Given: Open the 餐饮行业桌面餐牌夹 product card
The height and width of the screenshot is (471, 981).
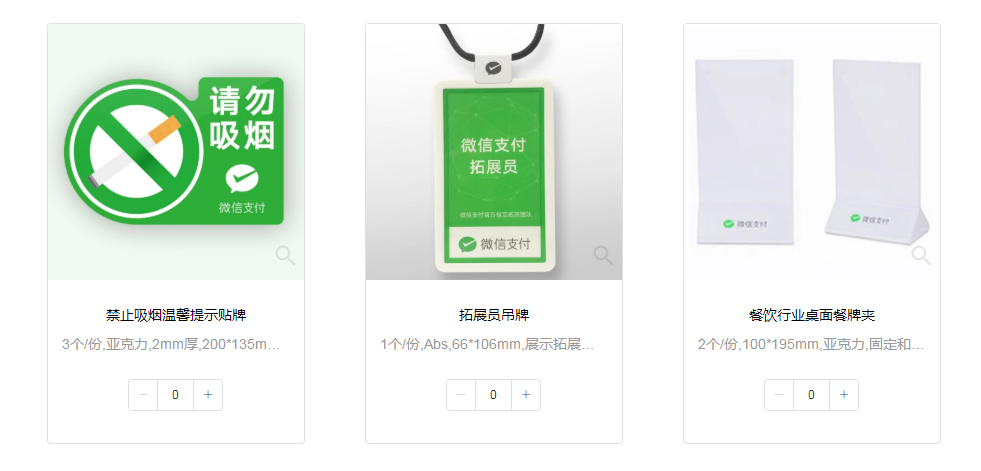Looking at the screenshot, I should [x=812, y=315].
